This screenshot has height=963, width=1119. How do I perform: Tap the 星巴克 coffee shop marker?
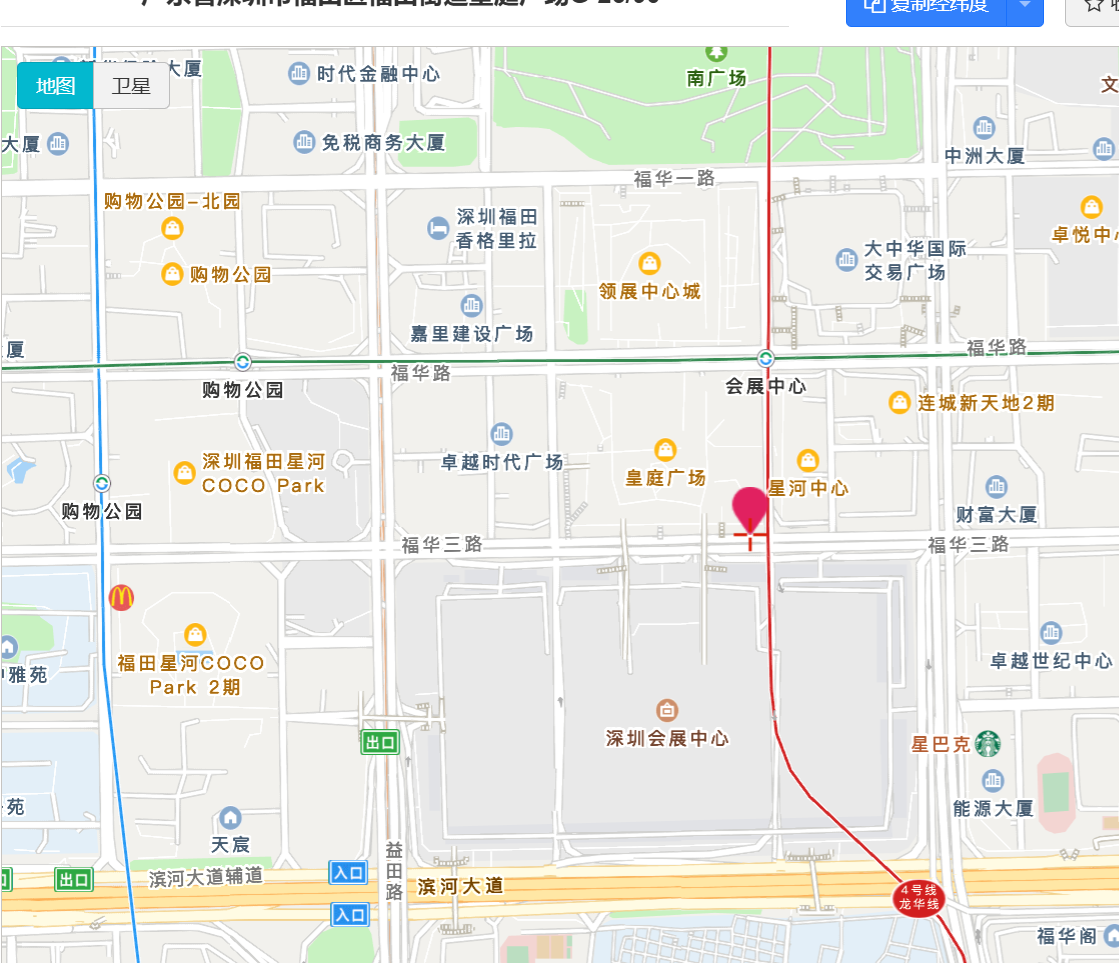click(988, 744)
